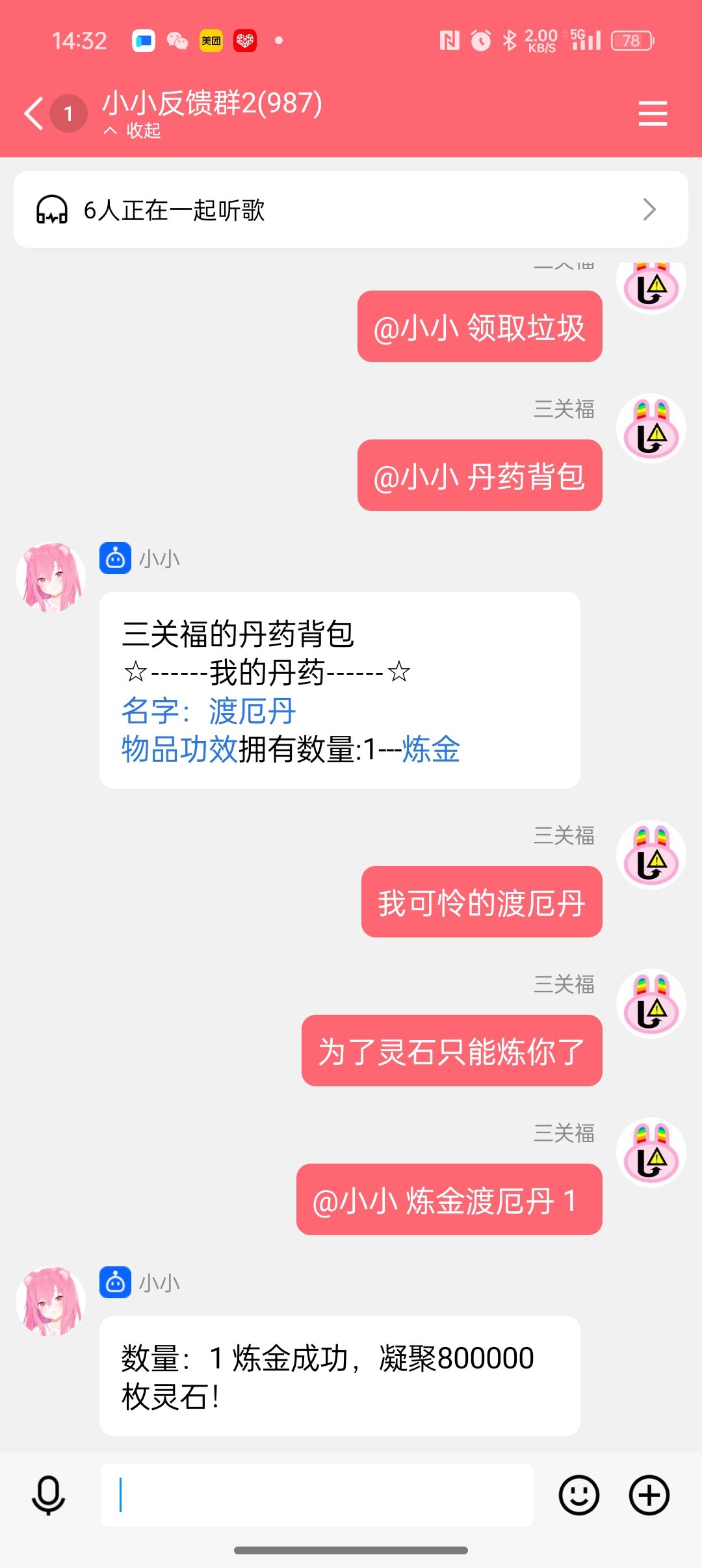Viewport: 702px width, 1568px height.
Task: Open the 6人正在一起听歌 banner
Action: 351,209
